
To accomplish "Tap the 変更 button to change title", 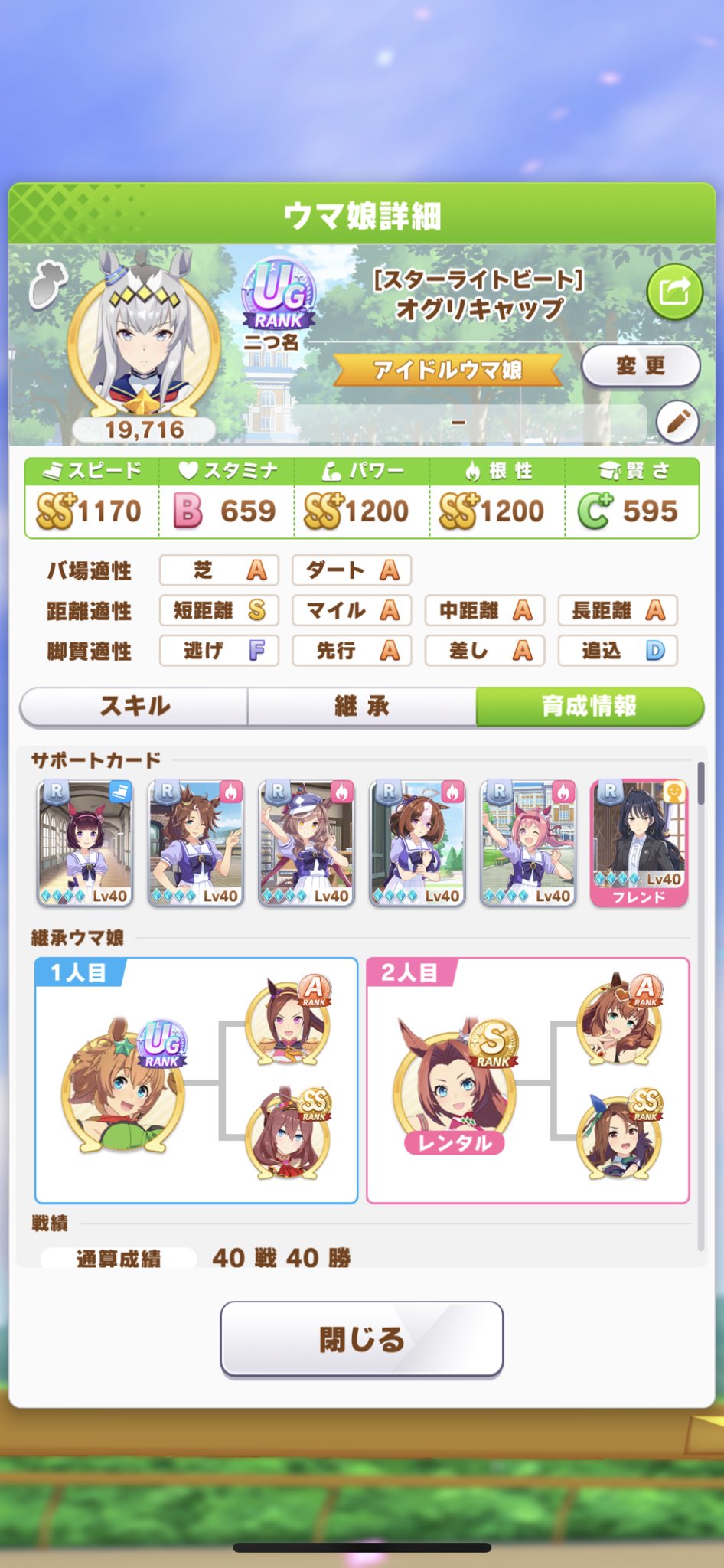I will point(641,366).
